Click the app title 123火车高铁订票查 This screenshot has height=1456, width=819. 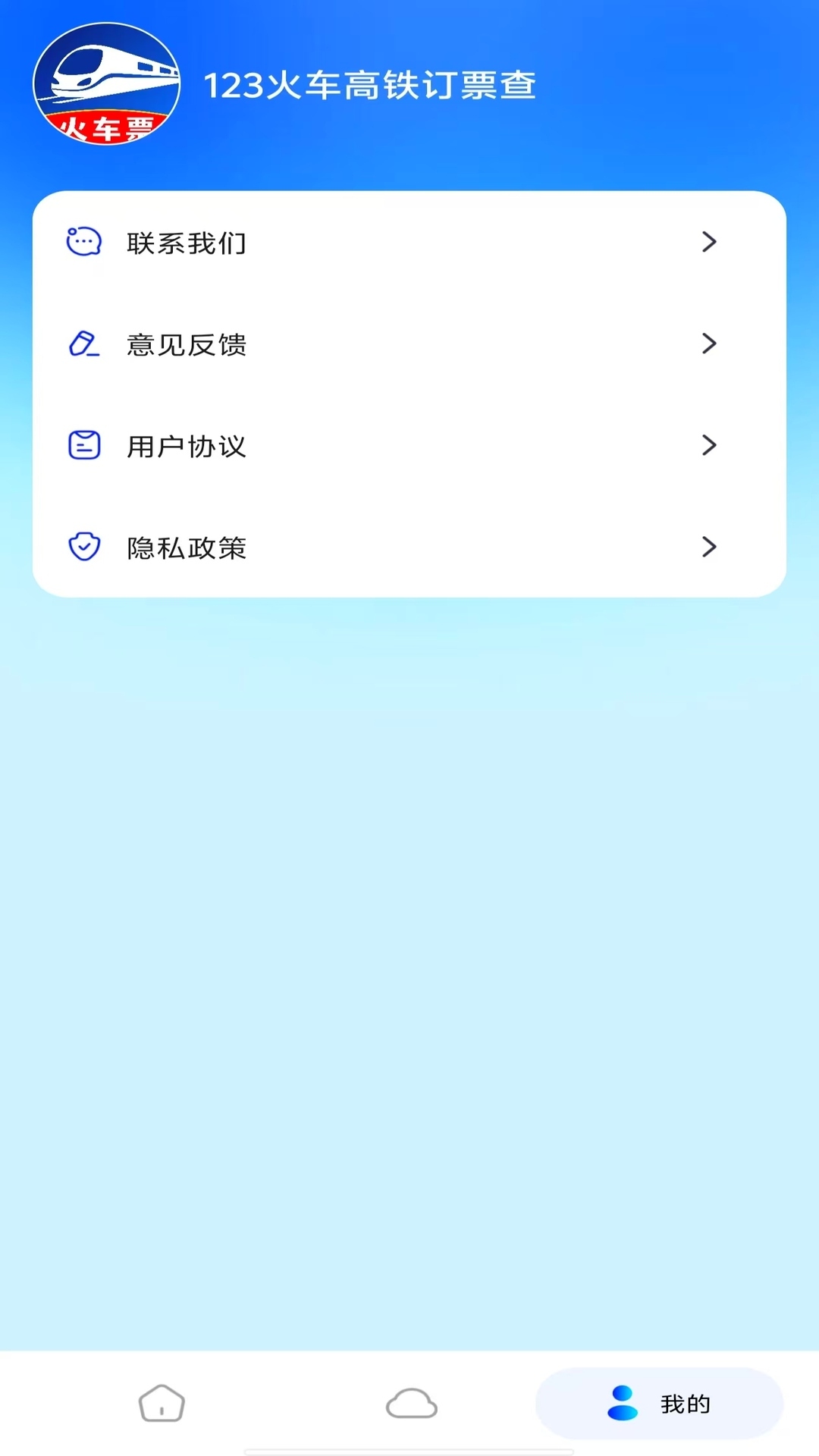tap(371, 86)
